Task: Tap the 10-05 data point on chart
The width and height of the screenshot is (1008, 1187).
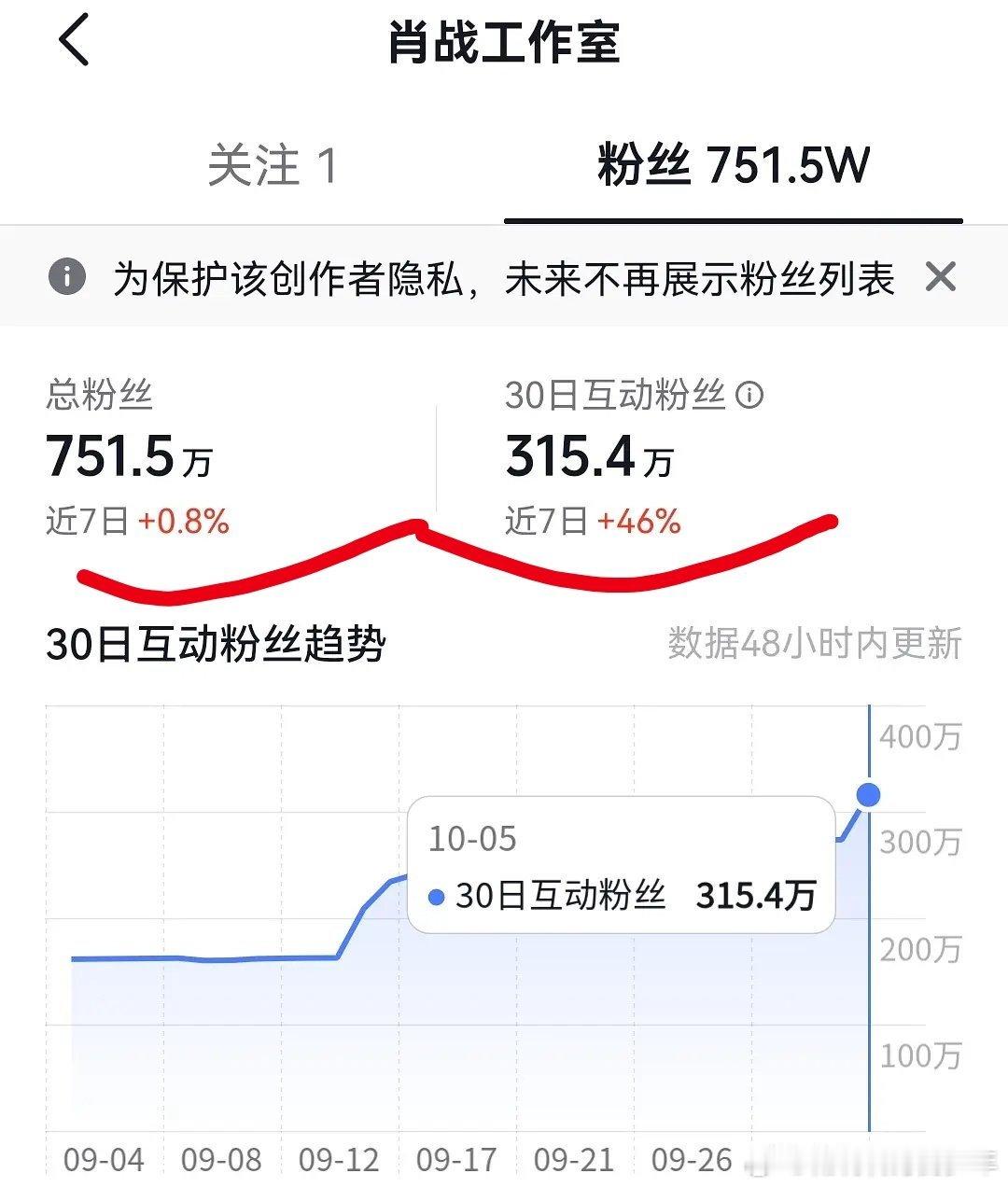Action: click(x=868, y=795)
